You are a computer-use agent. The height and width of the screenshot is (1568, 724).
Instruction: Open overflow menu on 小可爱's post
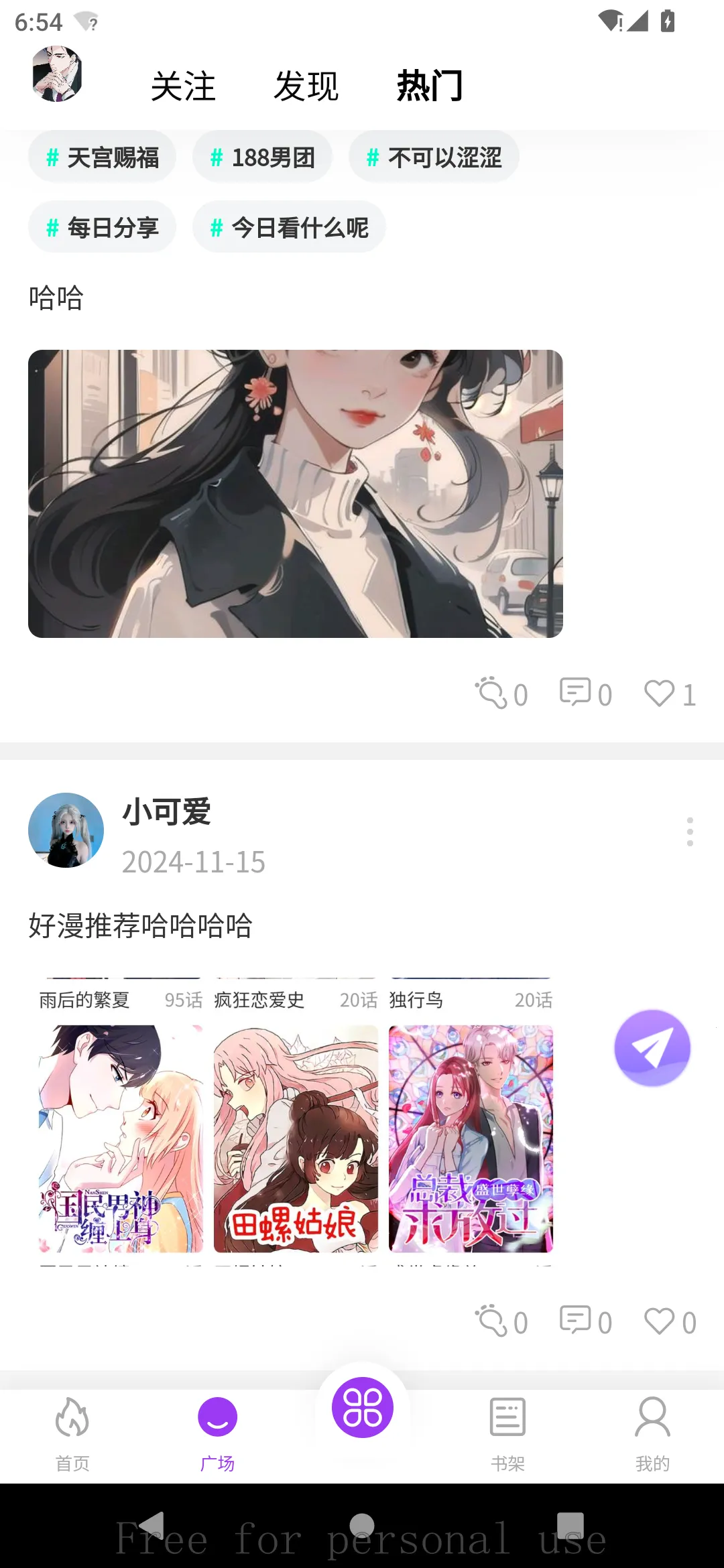[689, 832]
